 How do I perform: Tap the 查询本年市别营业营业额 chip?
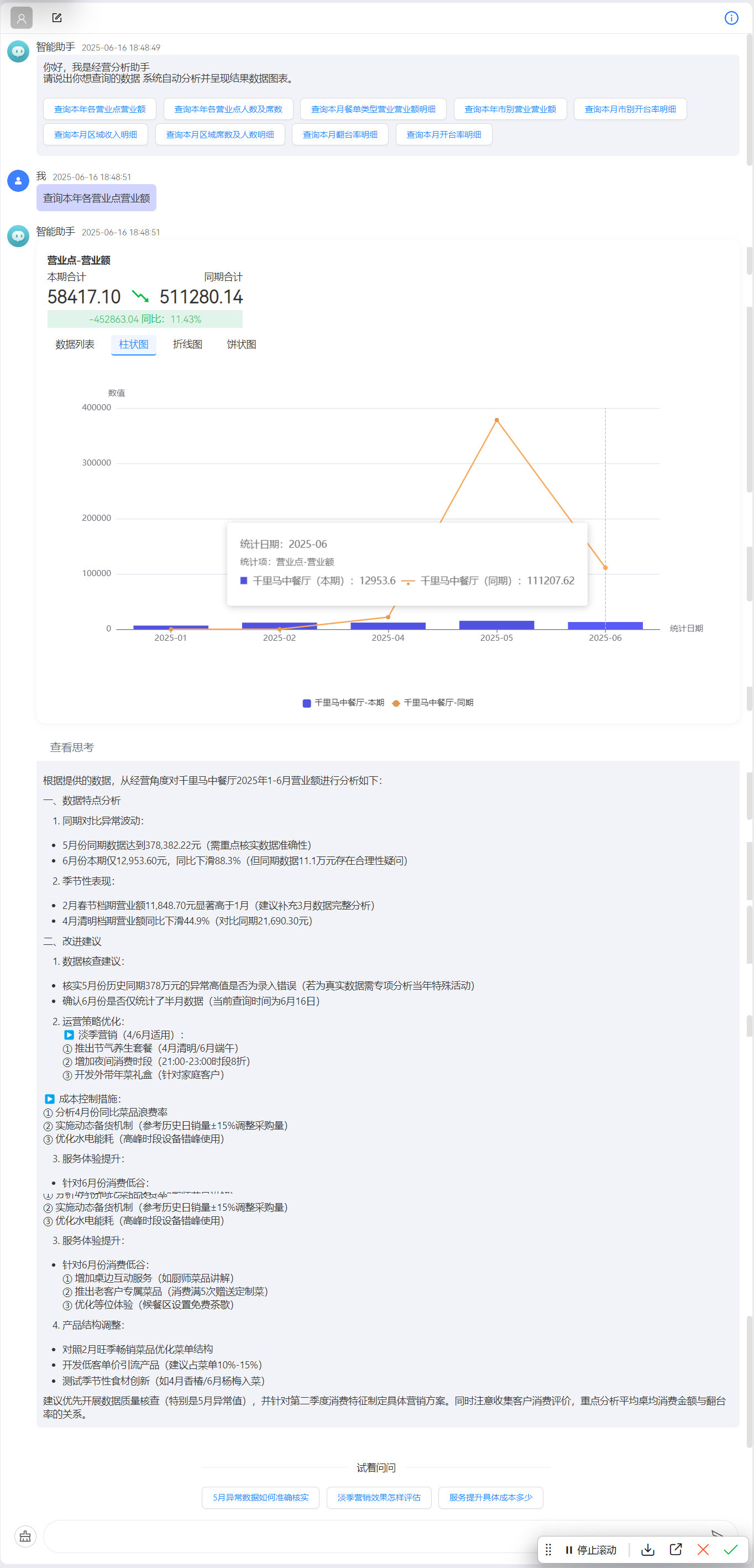tap(510, 109)
